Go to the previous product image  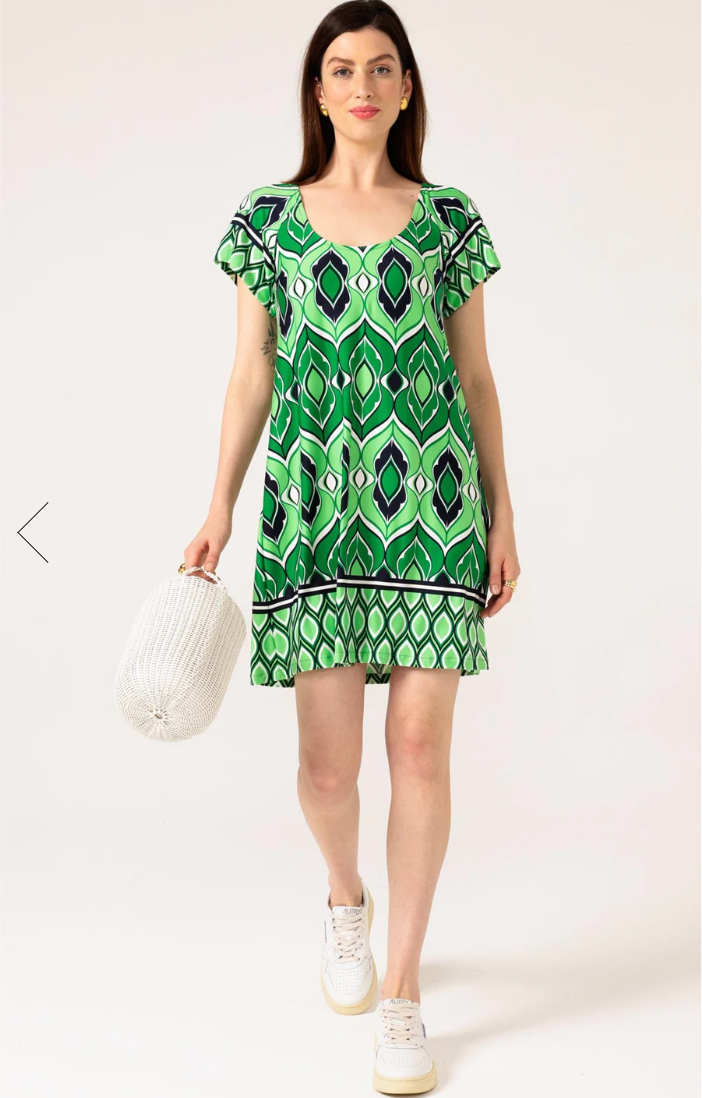tap(33, 532)
